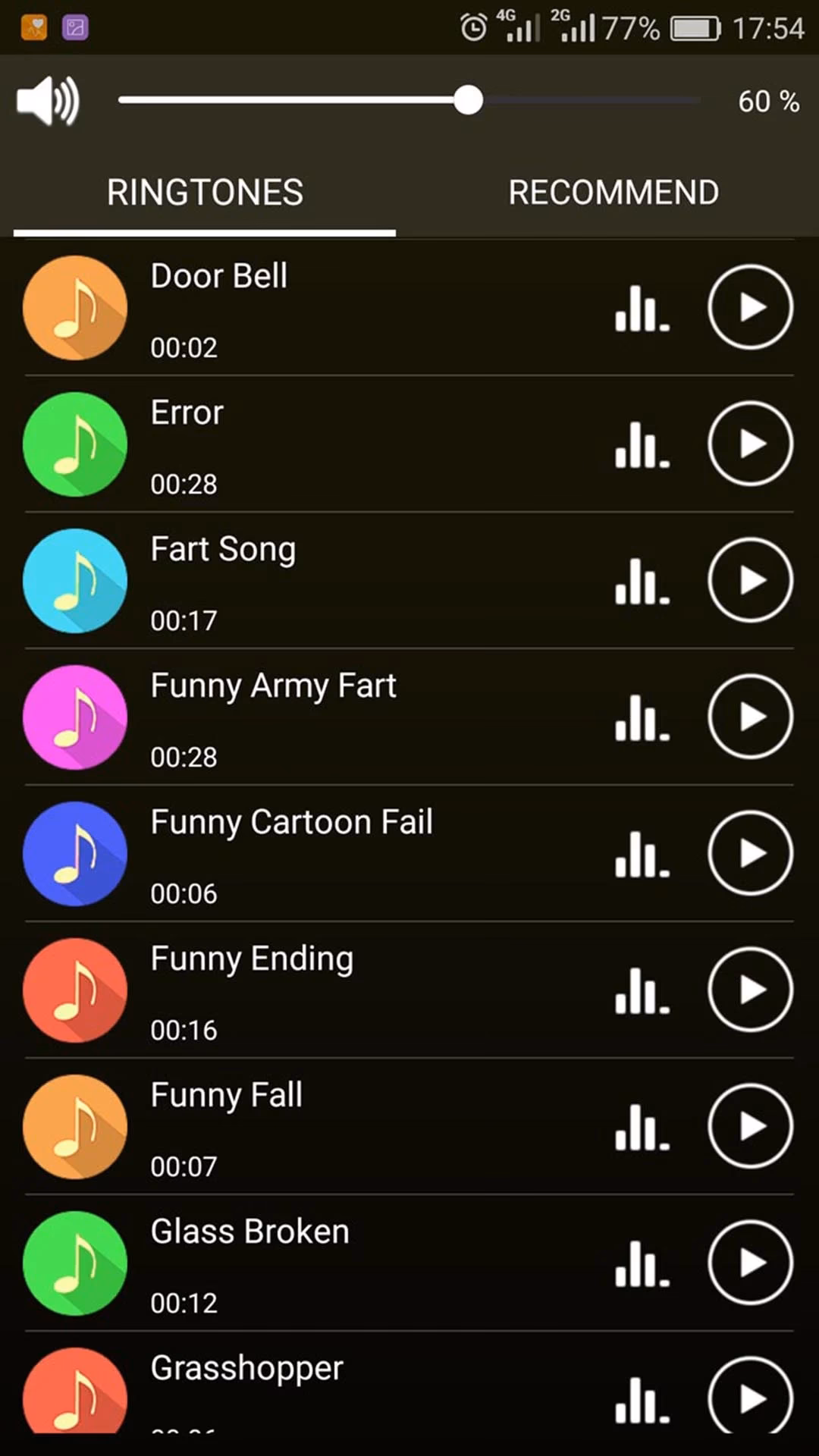Select the RINGTONES tab
Screen dimensions: 819x1456
pos(204,193)
